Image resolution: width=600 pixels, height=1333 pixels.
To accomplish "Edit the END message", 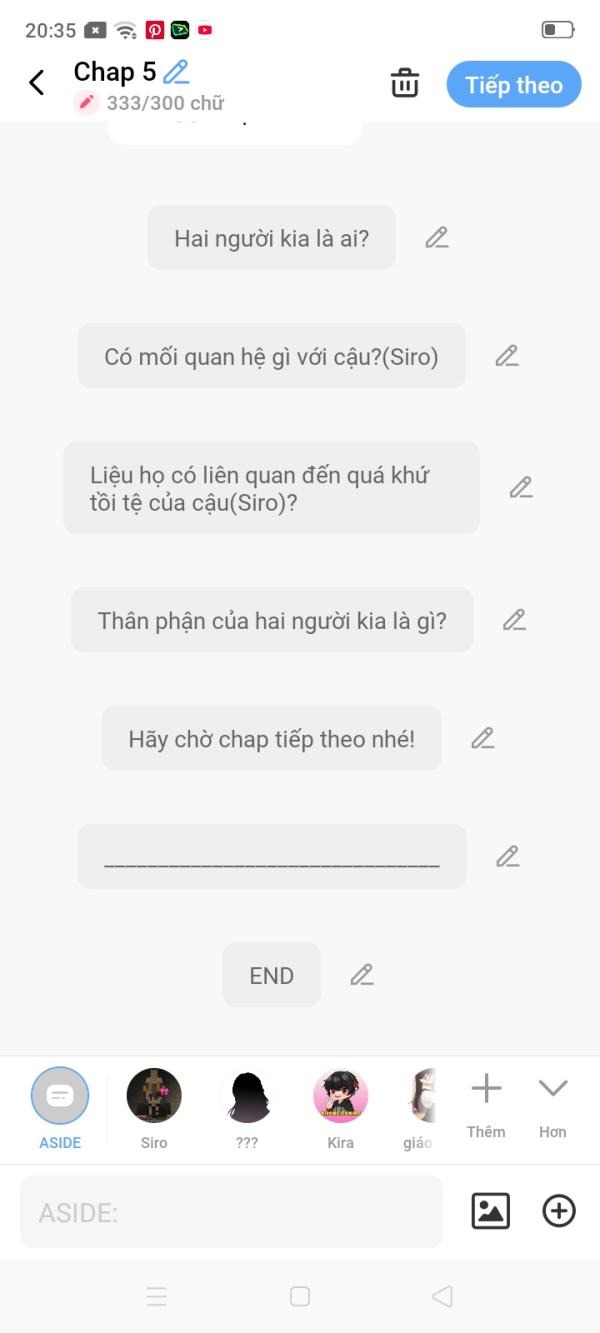I will (362, 975).
